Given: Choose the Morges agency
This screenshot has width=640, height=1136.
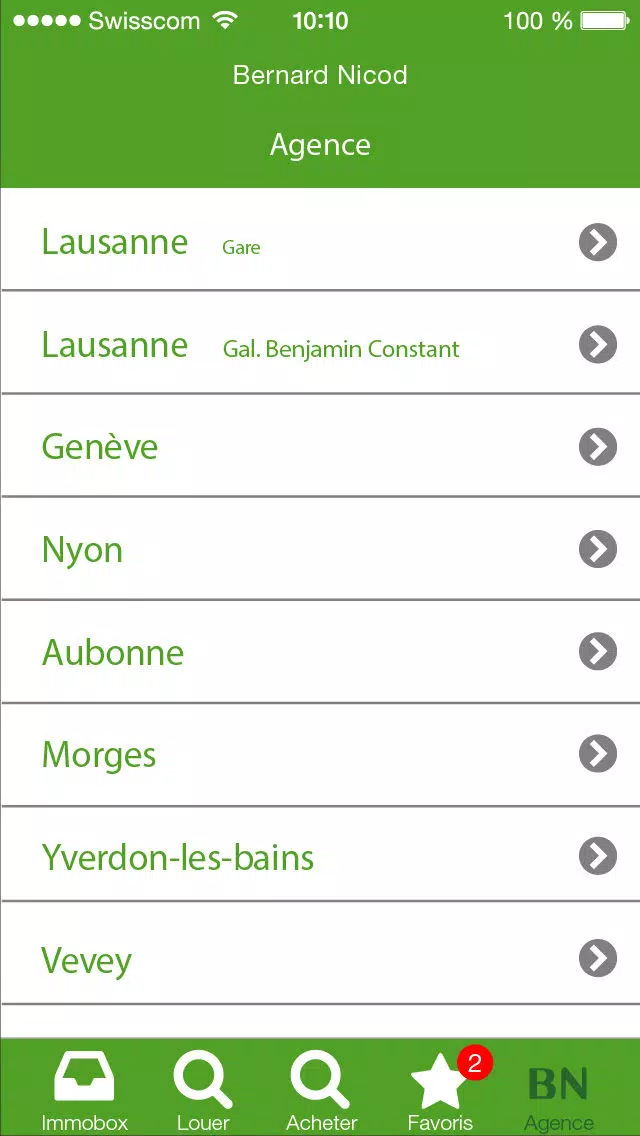Looking at the screenshot, I should click(320, 754).
